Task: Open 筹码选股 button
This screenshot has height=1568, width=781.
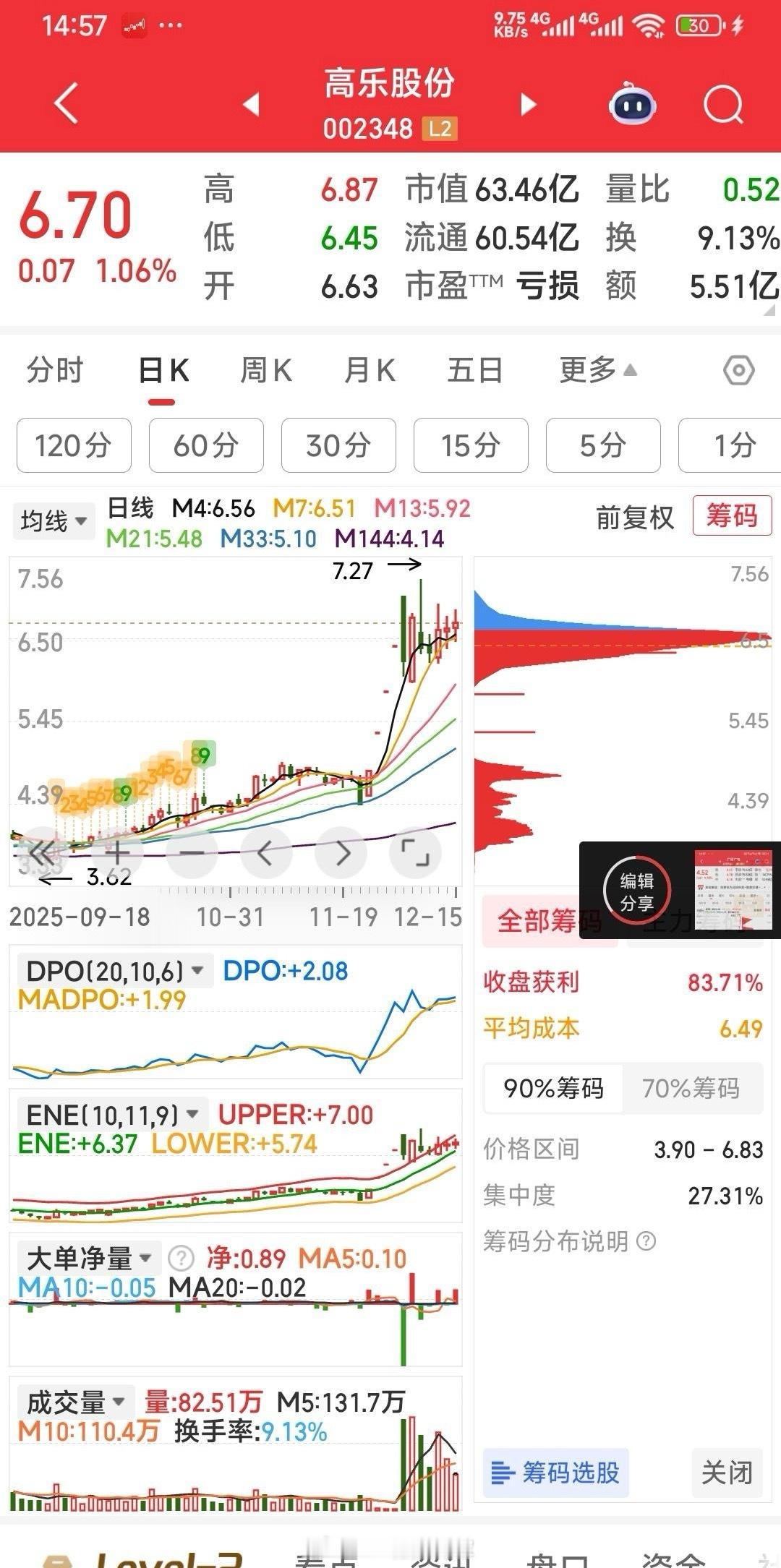Action: tap(555, 1472)
